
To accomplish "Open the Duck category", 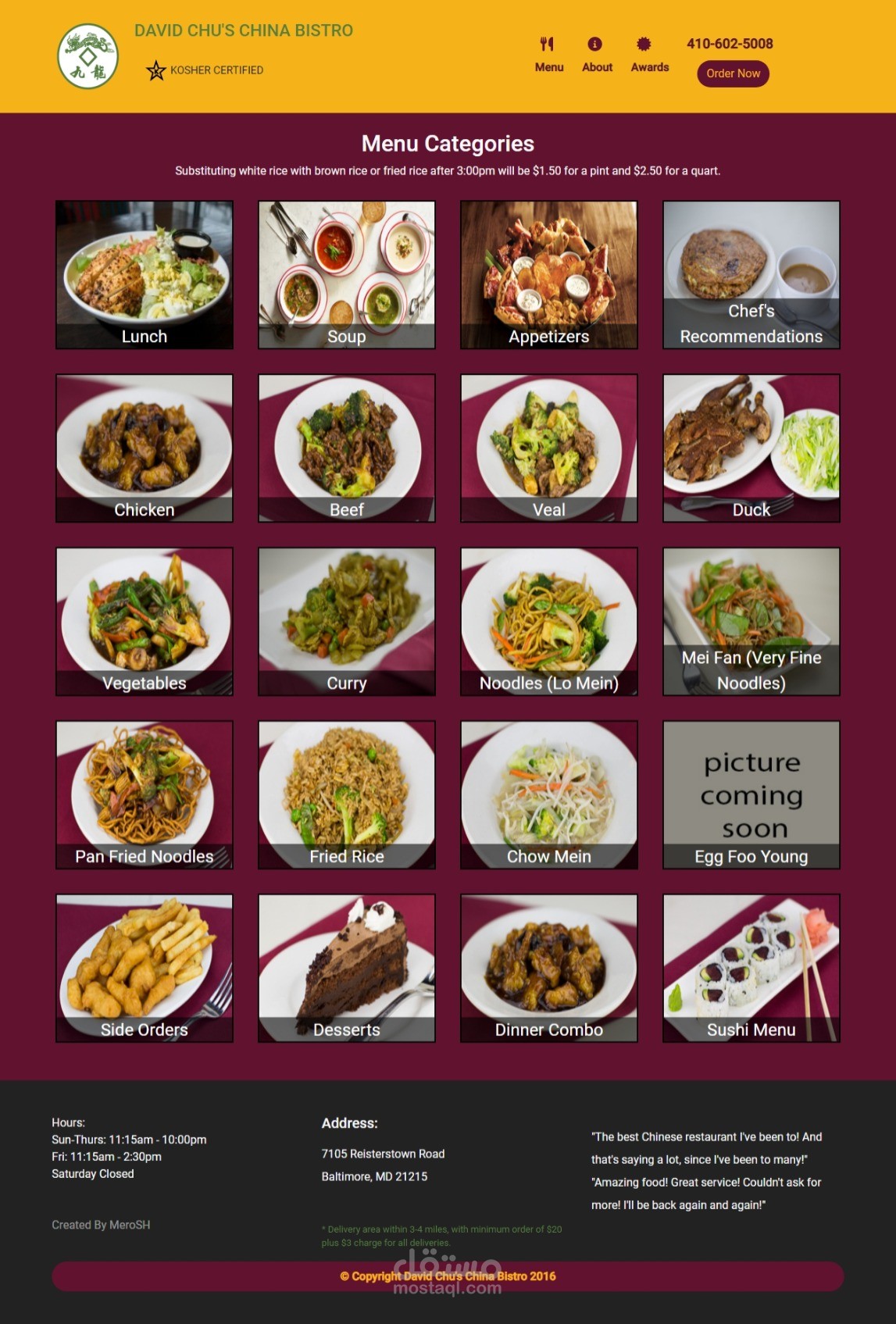I will (751, 448).
